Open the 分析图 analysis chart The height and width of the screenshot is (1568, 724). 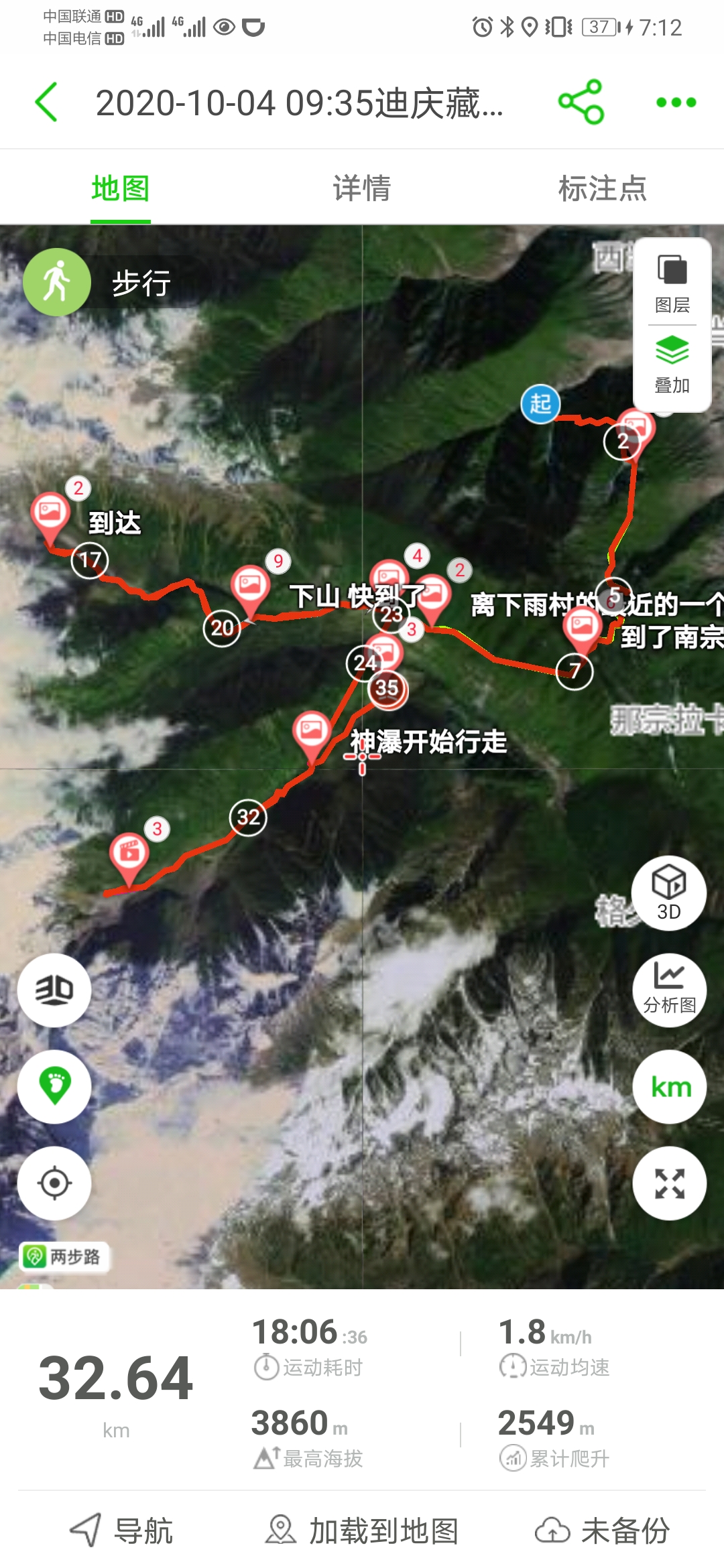pyautogui.click(x=669, y=990)
